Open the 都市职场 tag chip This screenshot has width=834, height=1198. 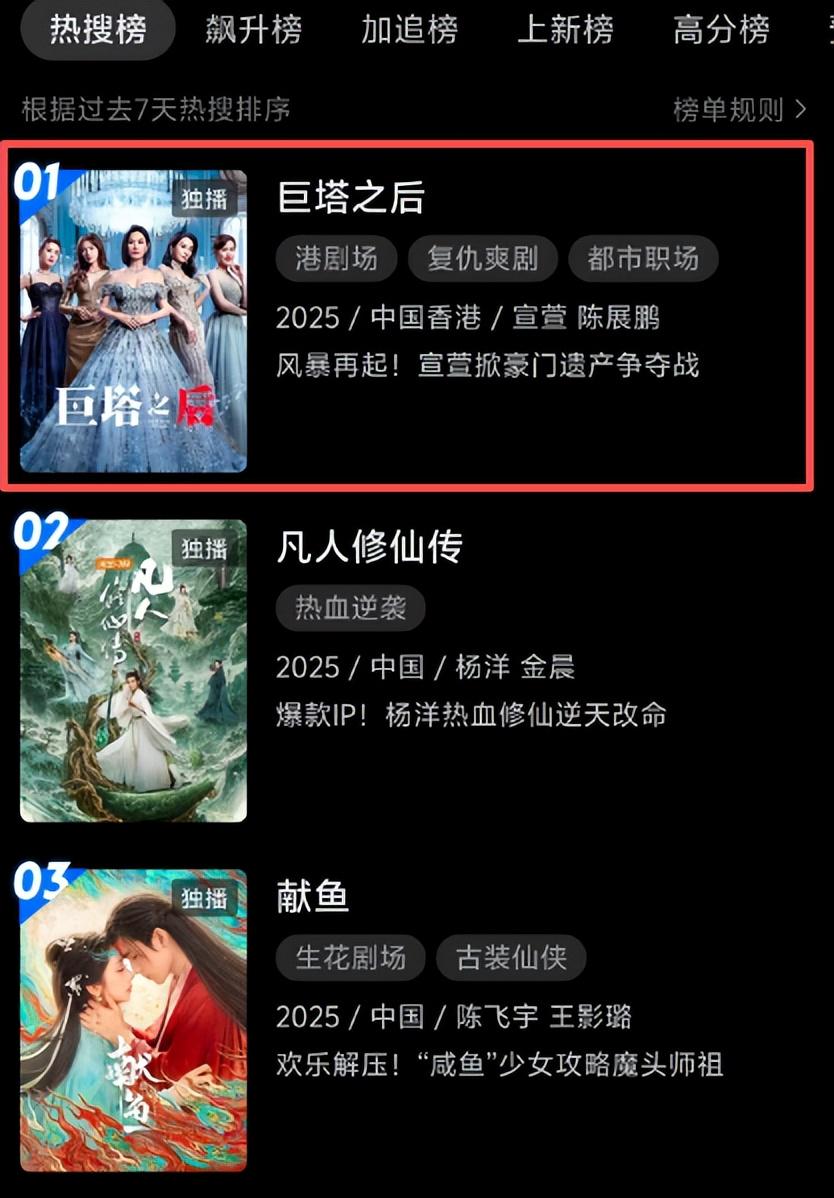643,259
